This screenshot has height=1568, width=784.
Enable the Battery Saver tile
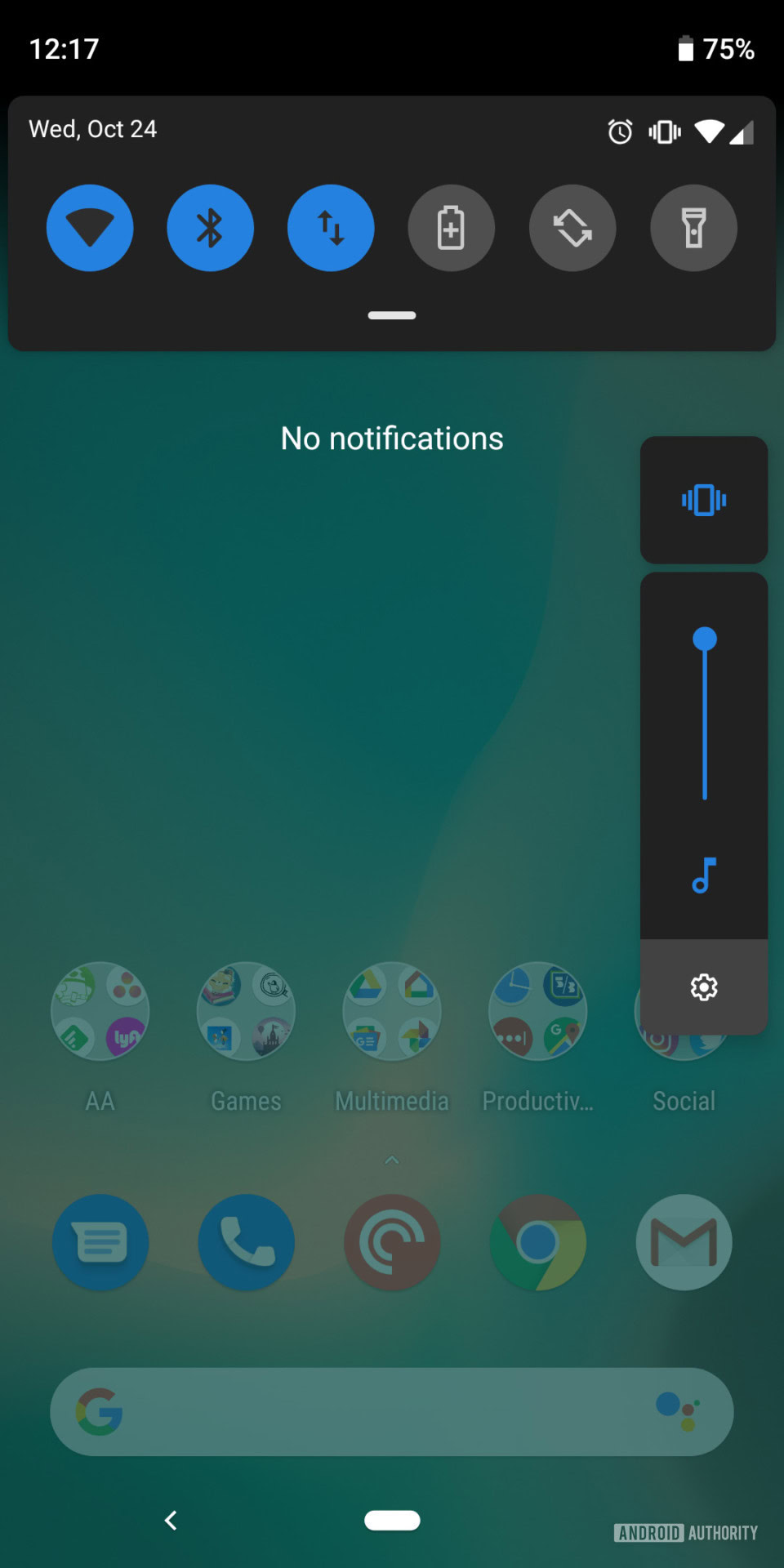point(452,228)
